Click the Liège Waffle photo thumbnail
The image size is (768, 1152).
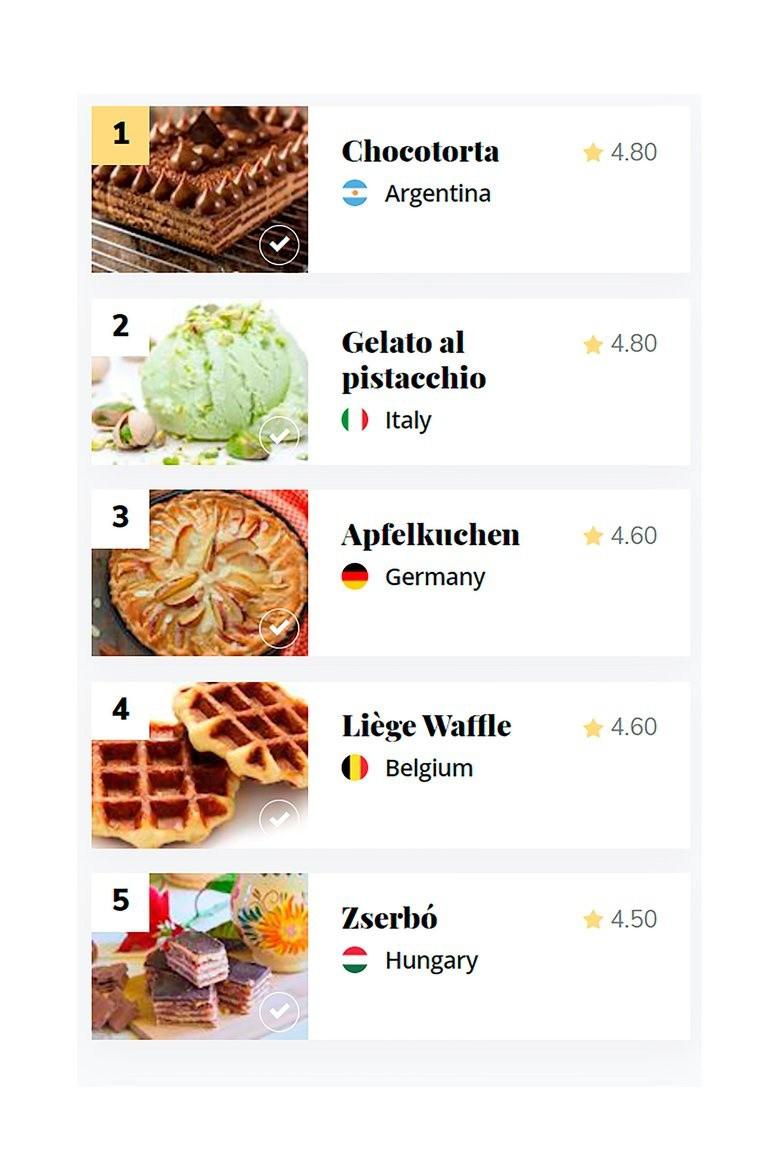(x=200, y=760)
